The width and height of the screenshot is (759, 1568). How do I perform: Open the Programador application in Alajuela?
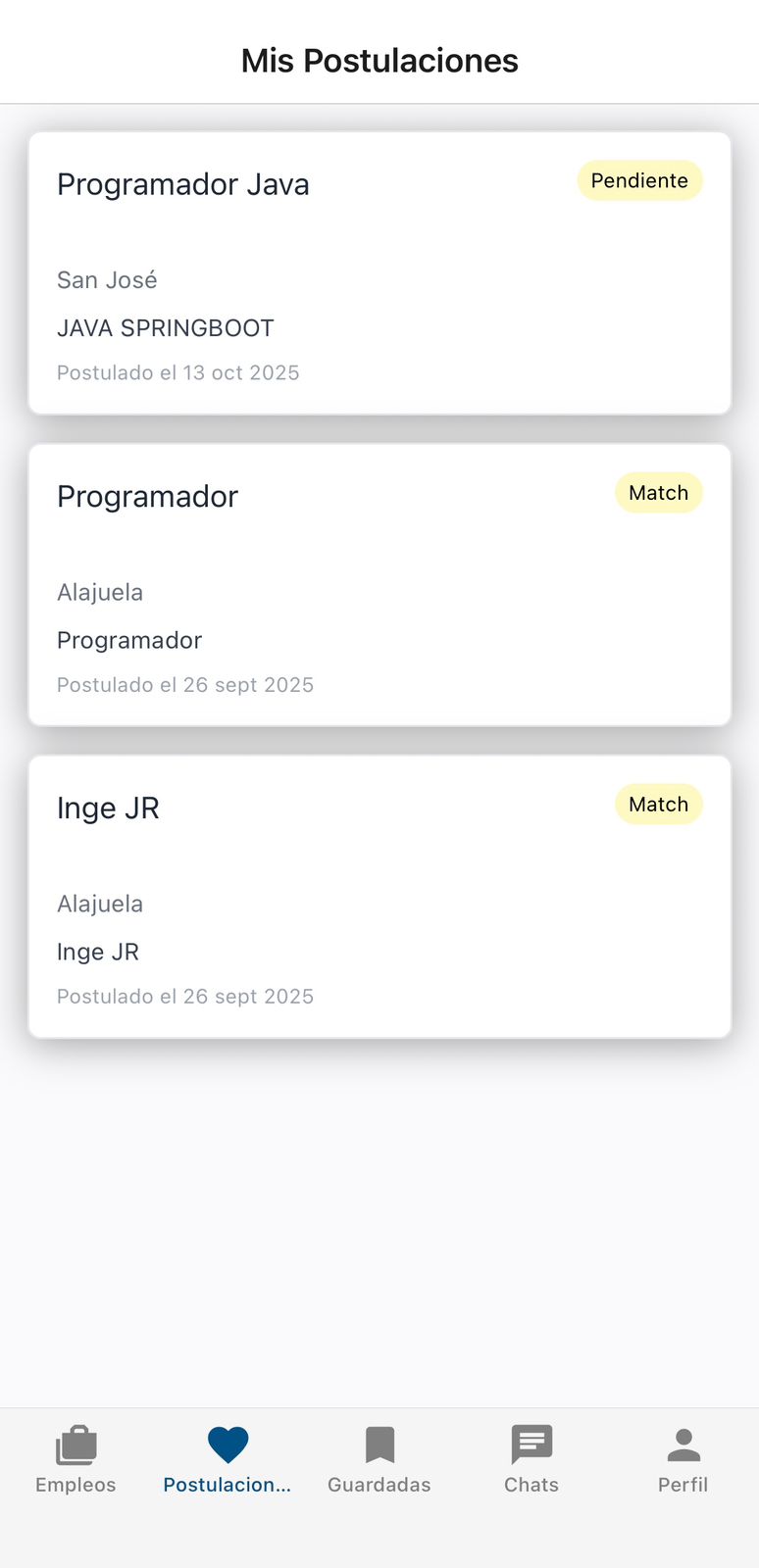coord(379,585)
